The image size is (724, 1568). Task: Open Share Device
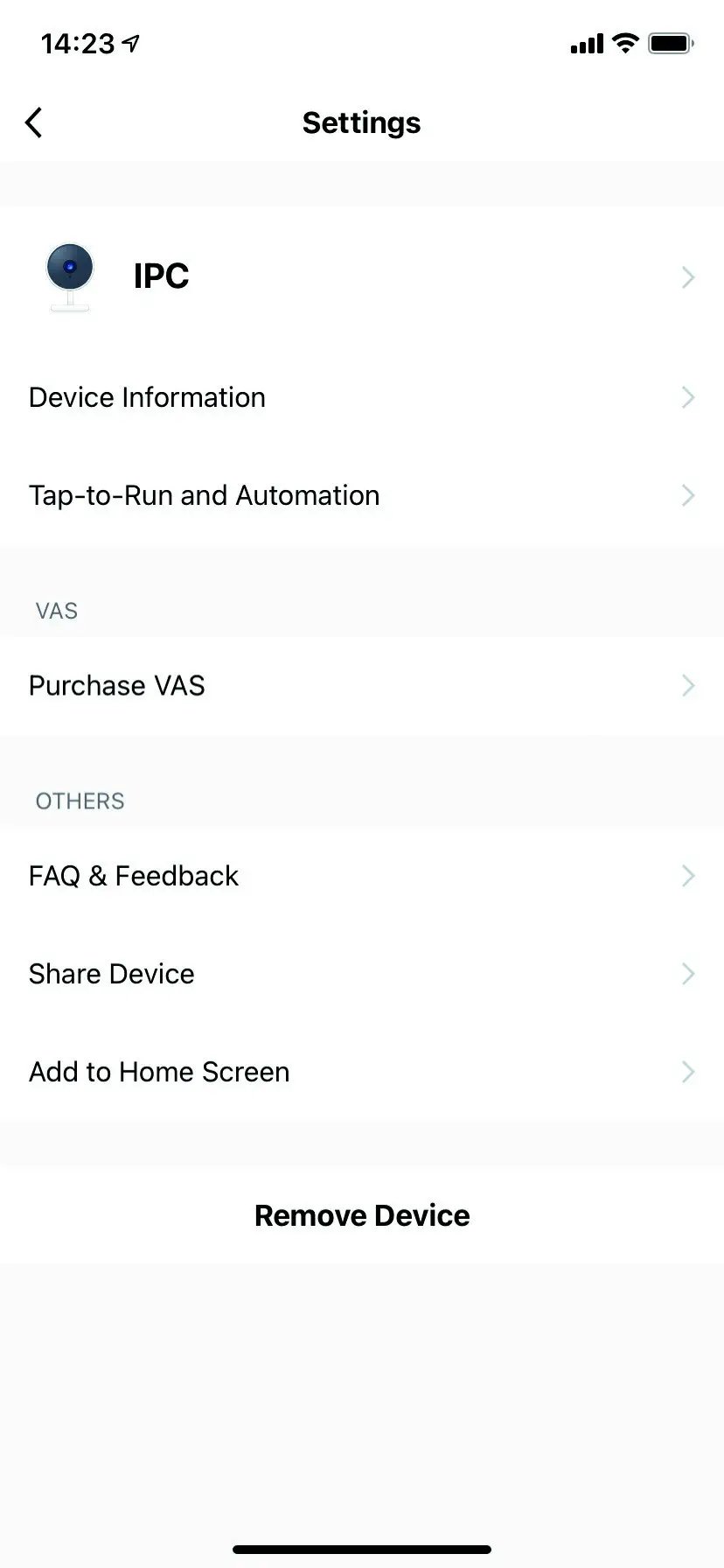point(361,974)
